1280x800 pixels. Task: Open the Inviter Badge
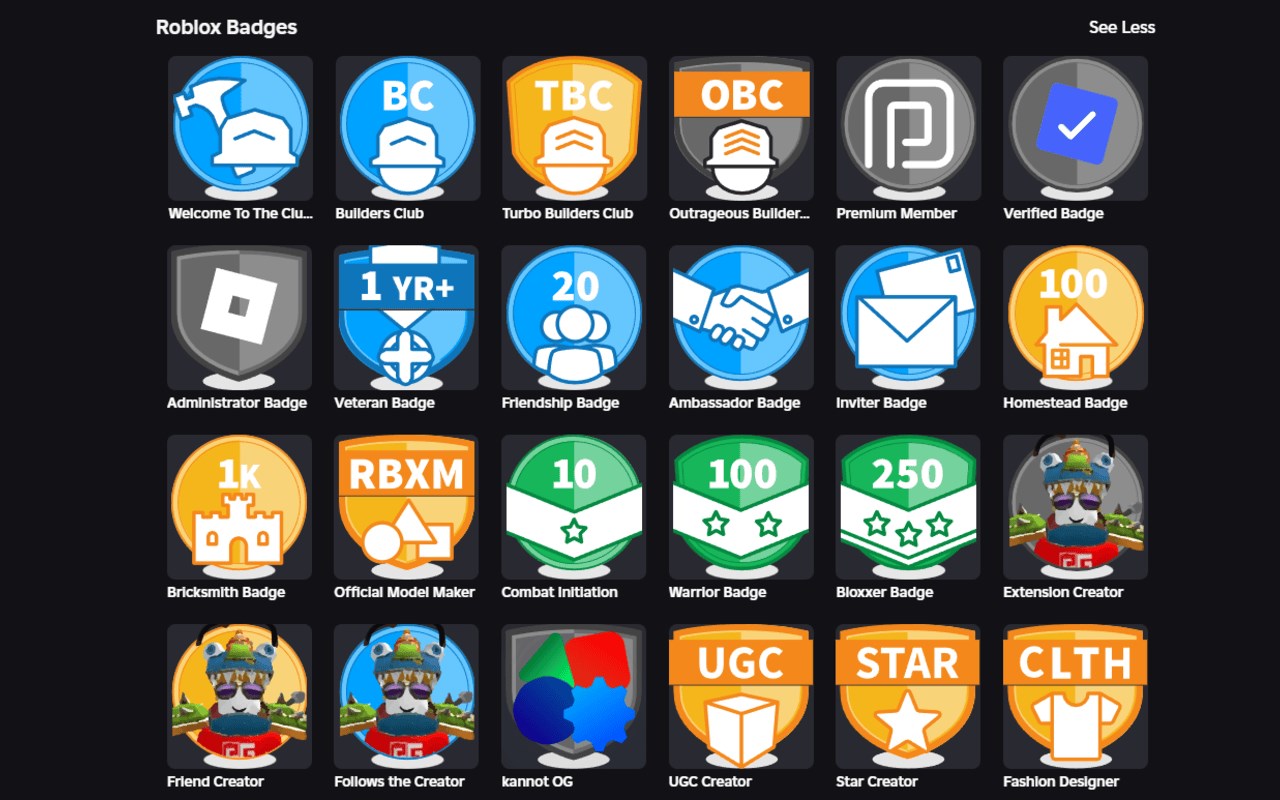coord(908,317)
